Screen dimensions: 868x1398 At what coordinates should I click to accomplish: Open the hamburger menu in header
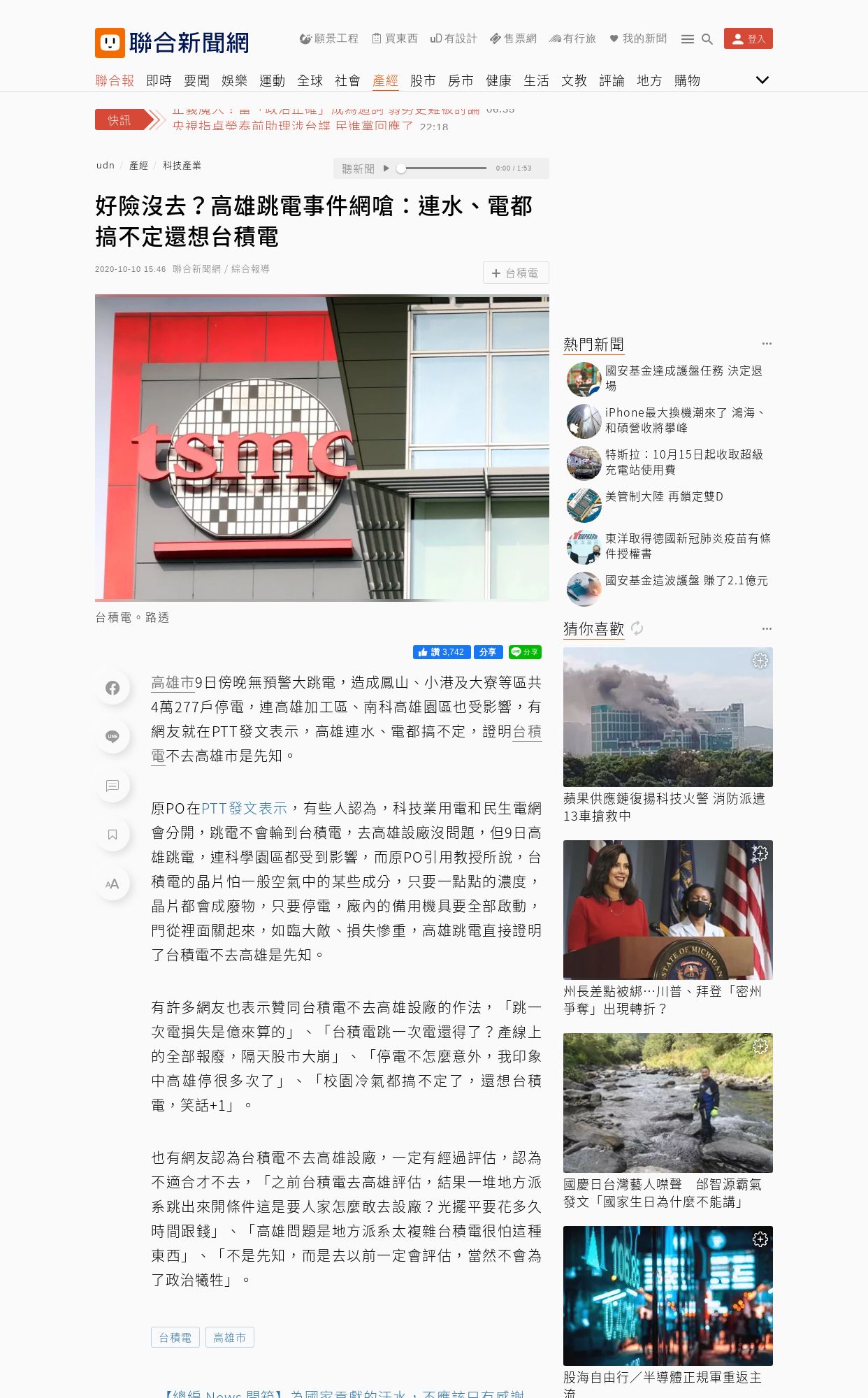point(688,39)
